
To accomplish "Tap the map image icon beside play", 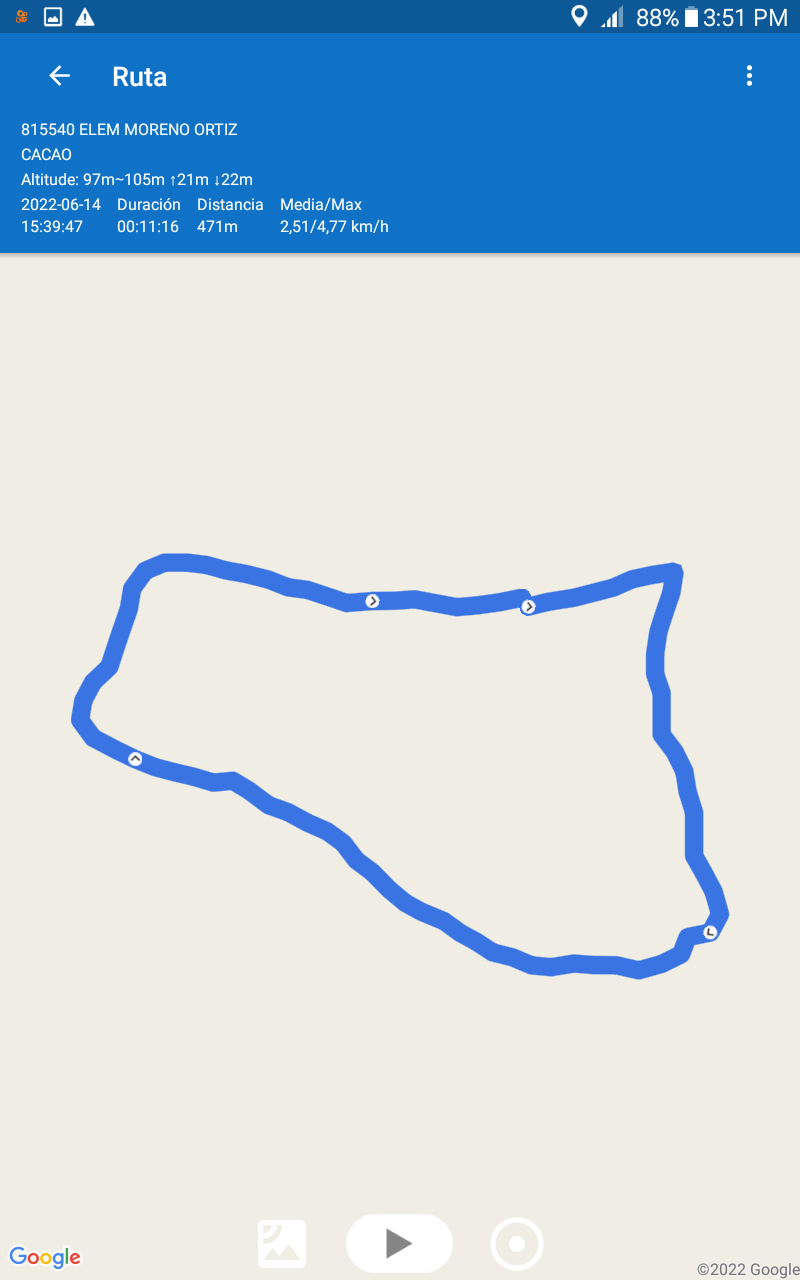I will pos(282,1244).
